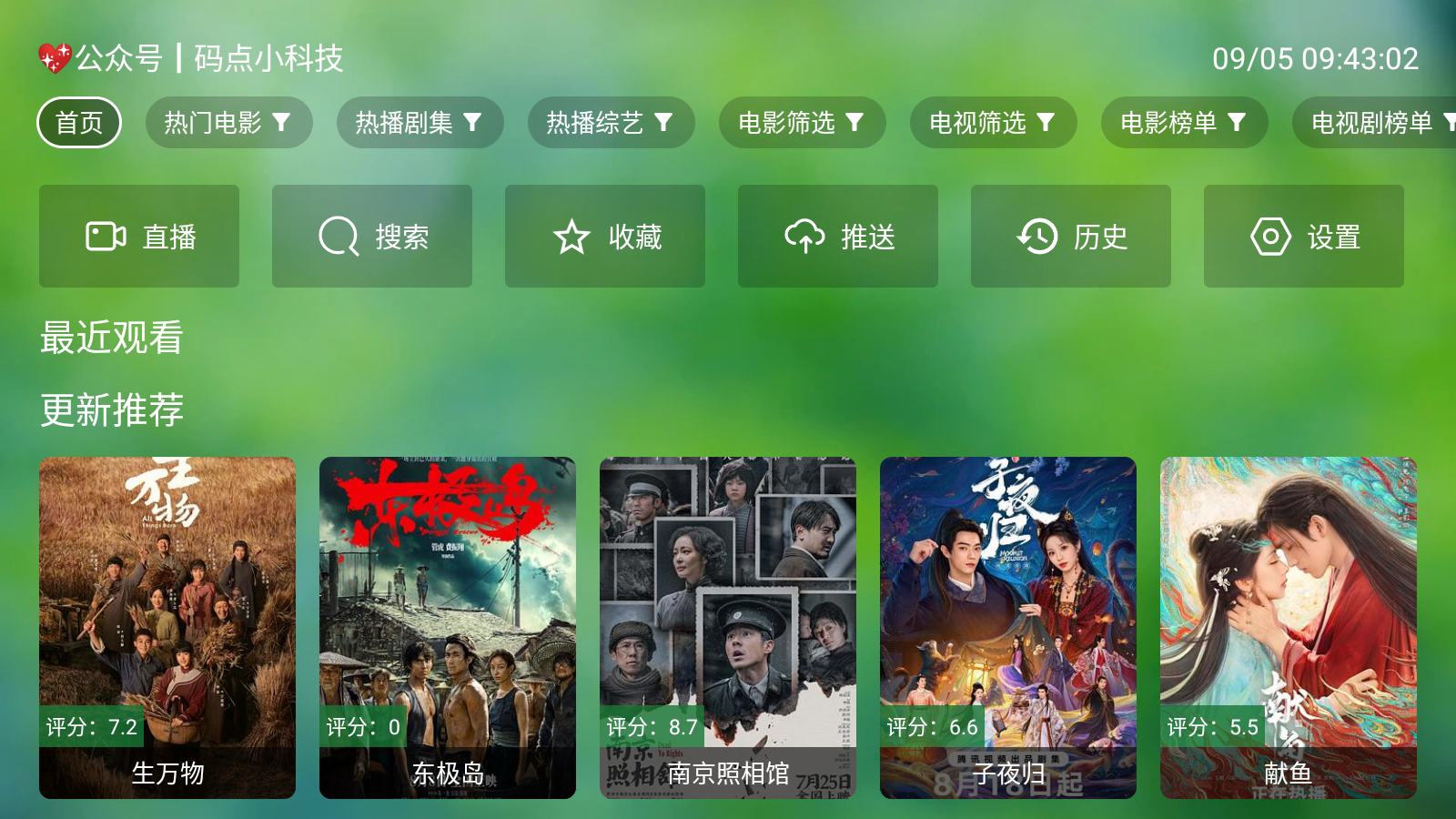Select the 热播剧集 tab
This screenshot has height=819, width=1456.
click(420, 122)
